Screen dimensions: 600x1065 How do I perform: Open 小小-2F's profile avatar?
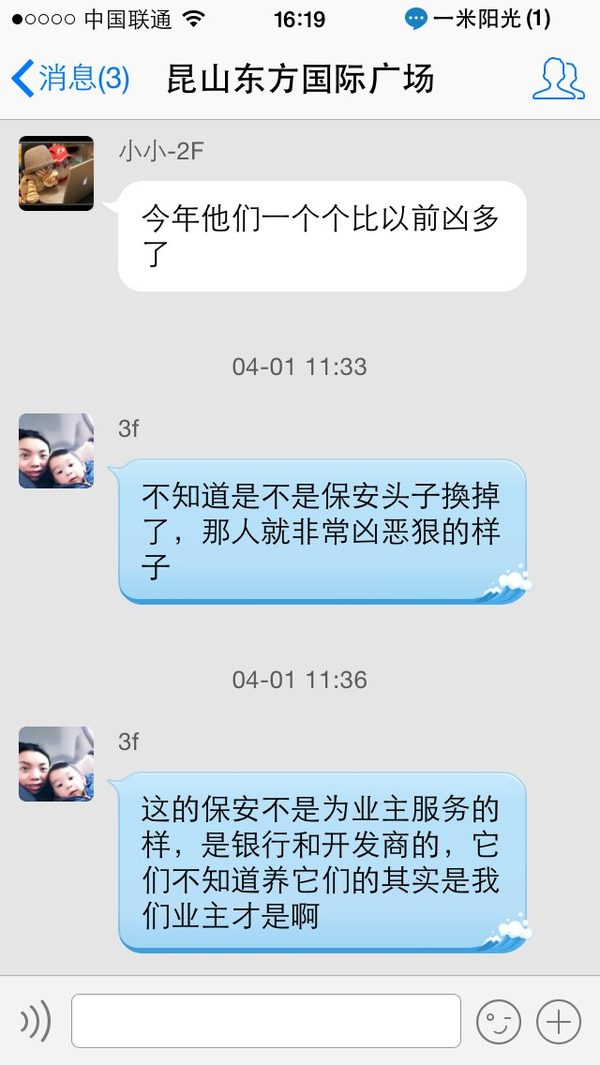[x=56, y=173]
